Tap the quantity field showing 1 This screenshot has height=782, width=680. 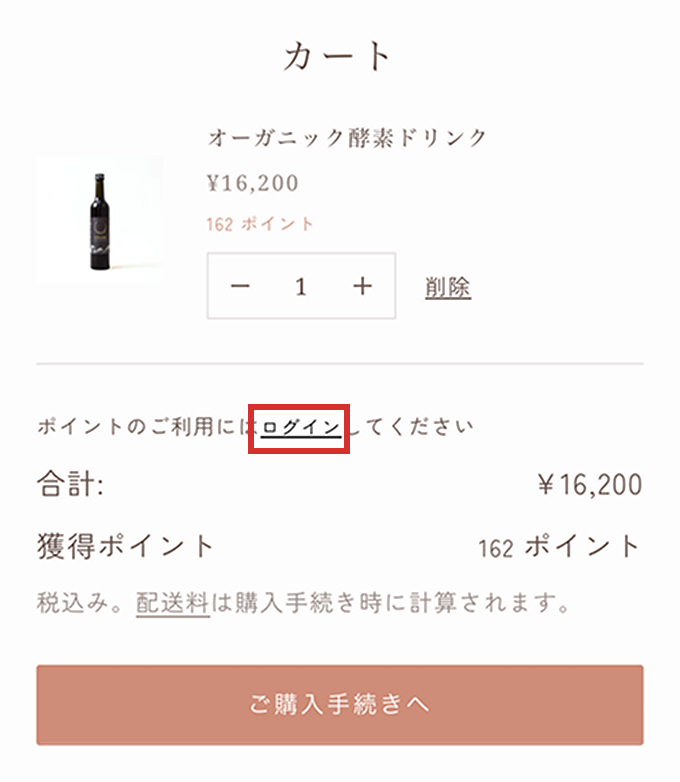click(x=300, y=287)
